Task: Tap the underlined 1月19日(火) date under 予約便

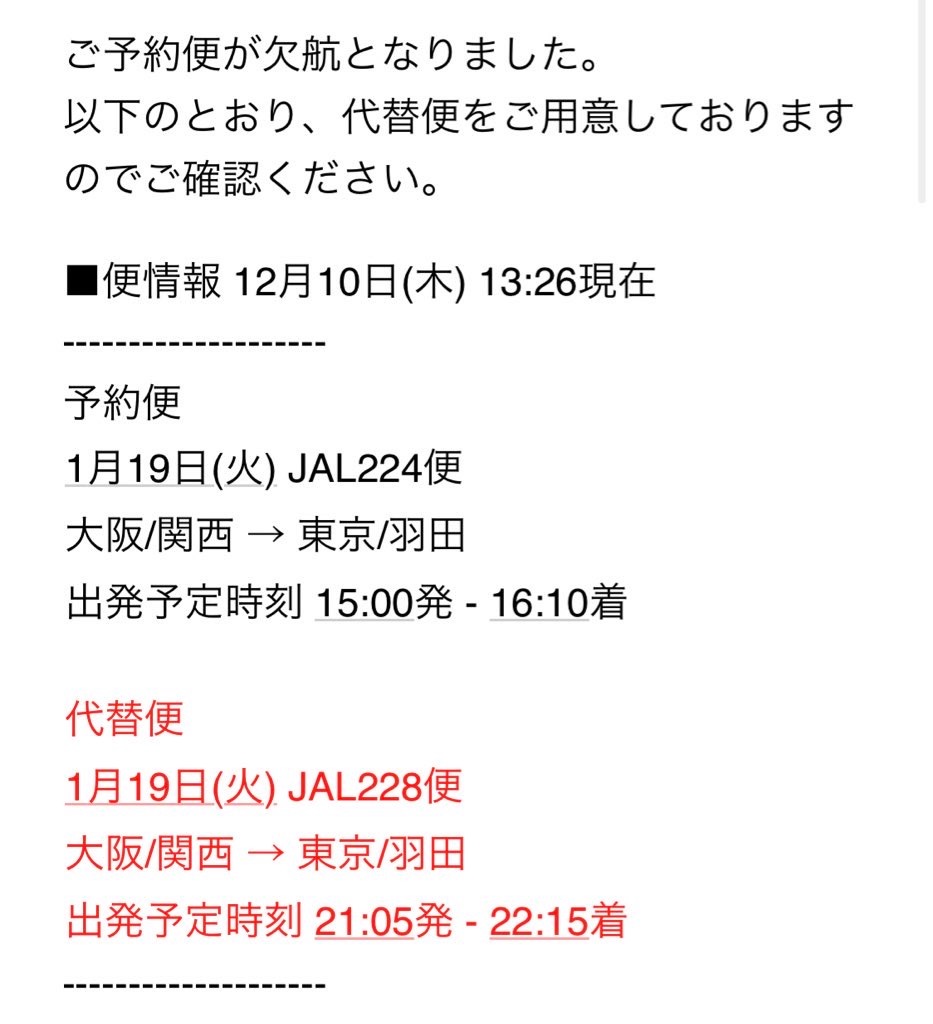Action: (x=170, y=468)
